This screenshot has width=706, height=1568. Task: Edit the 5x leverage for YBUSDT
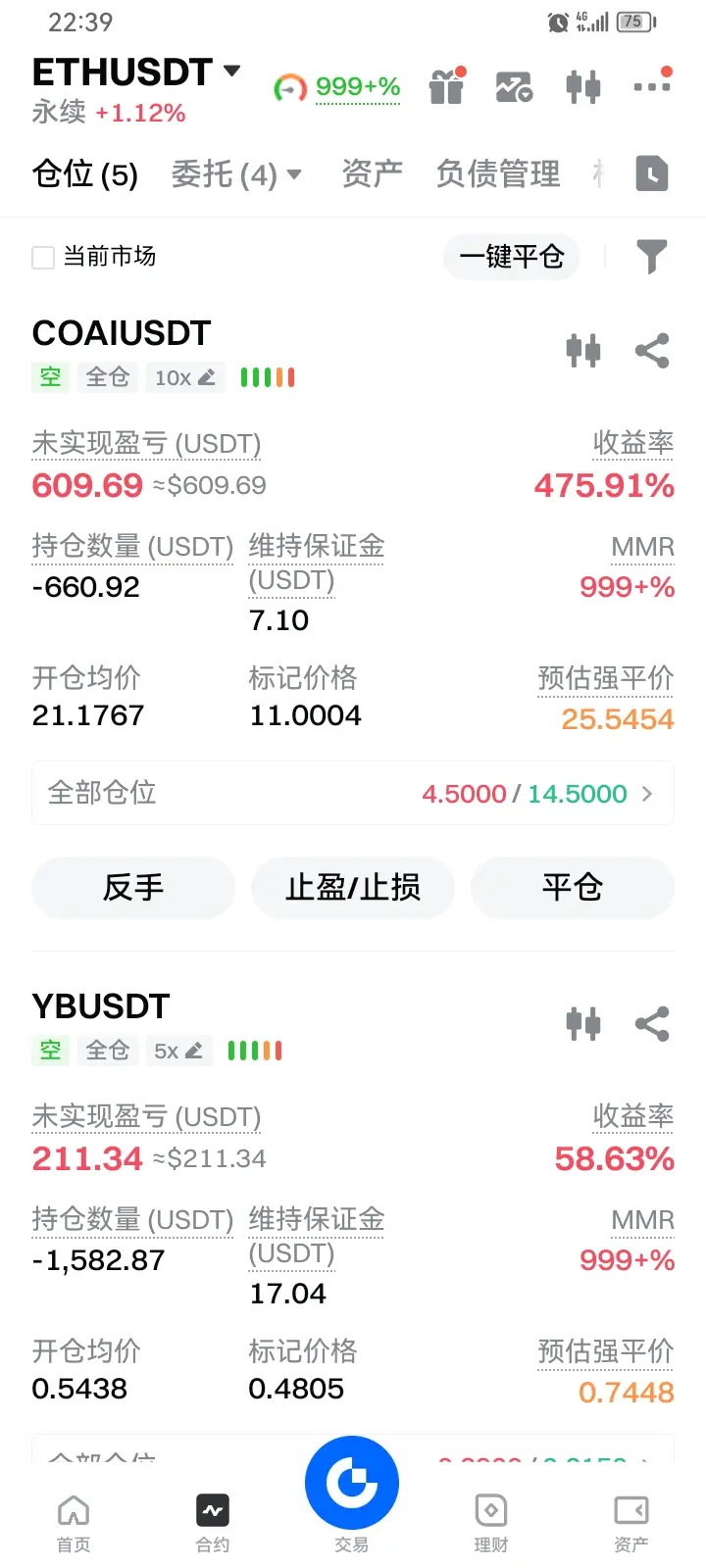pos(178,1051)
